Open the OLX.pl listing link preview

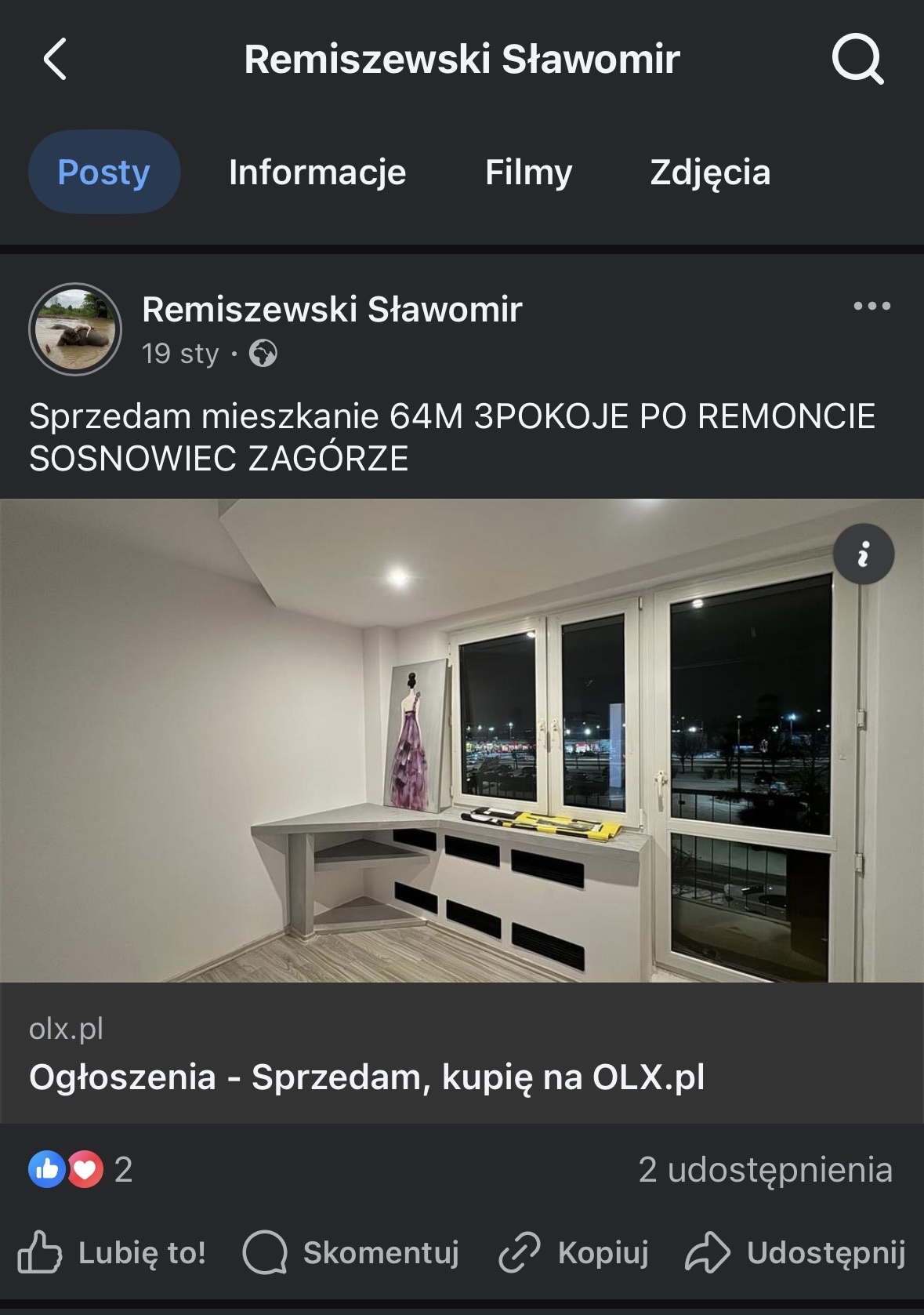[x=367, y=1053]
